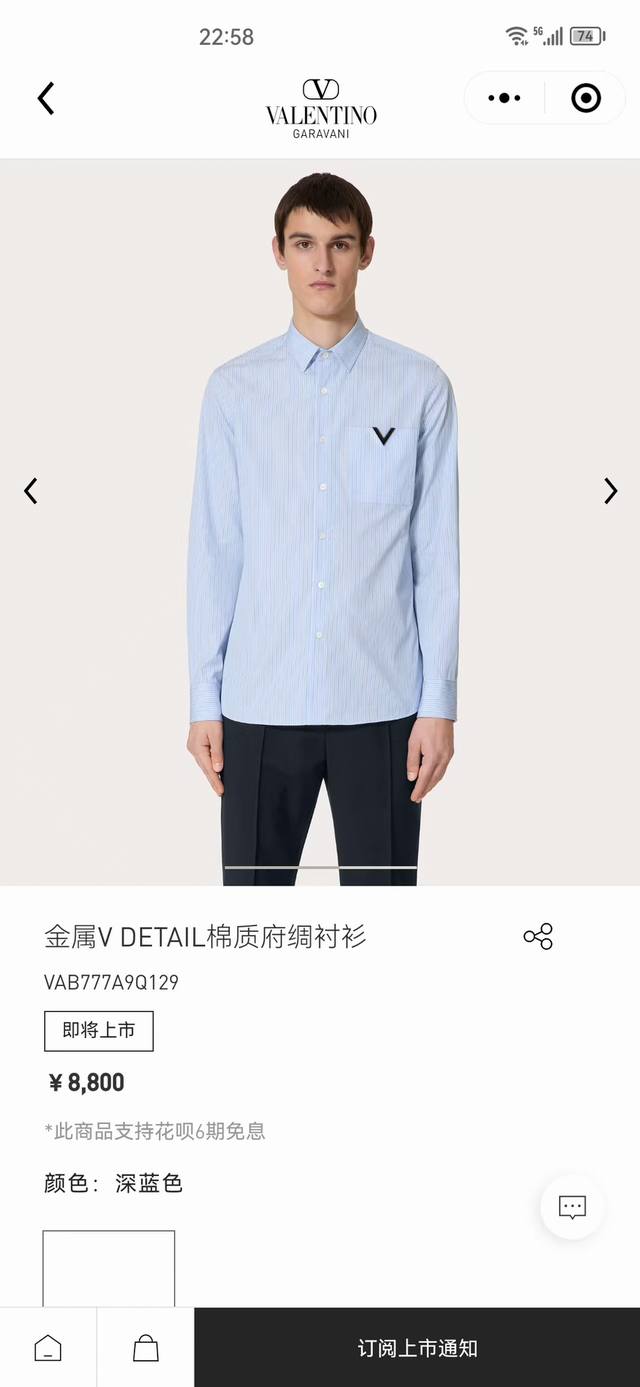Share this cotton poplin shirt
This screenshot has width=640, height=1387.
[x=538, y=937]
